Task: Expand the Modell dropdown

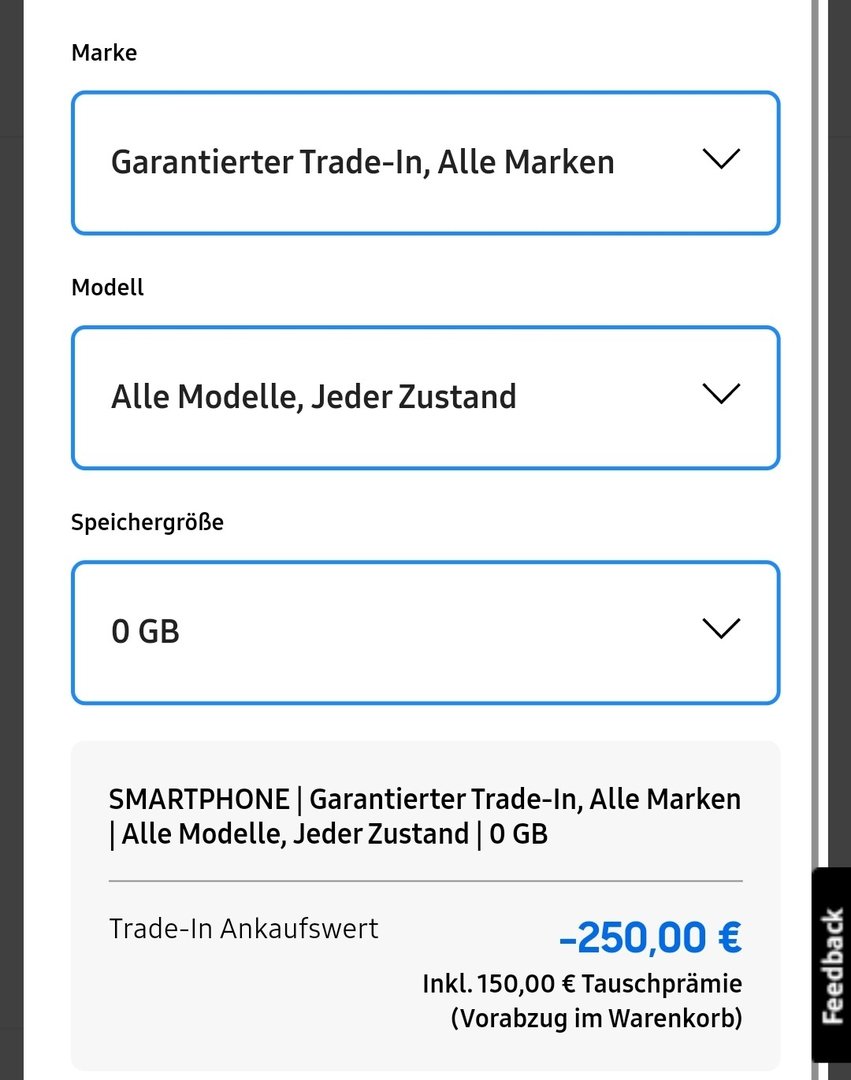Action: pos(424,397)
